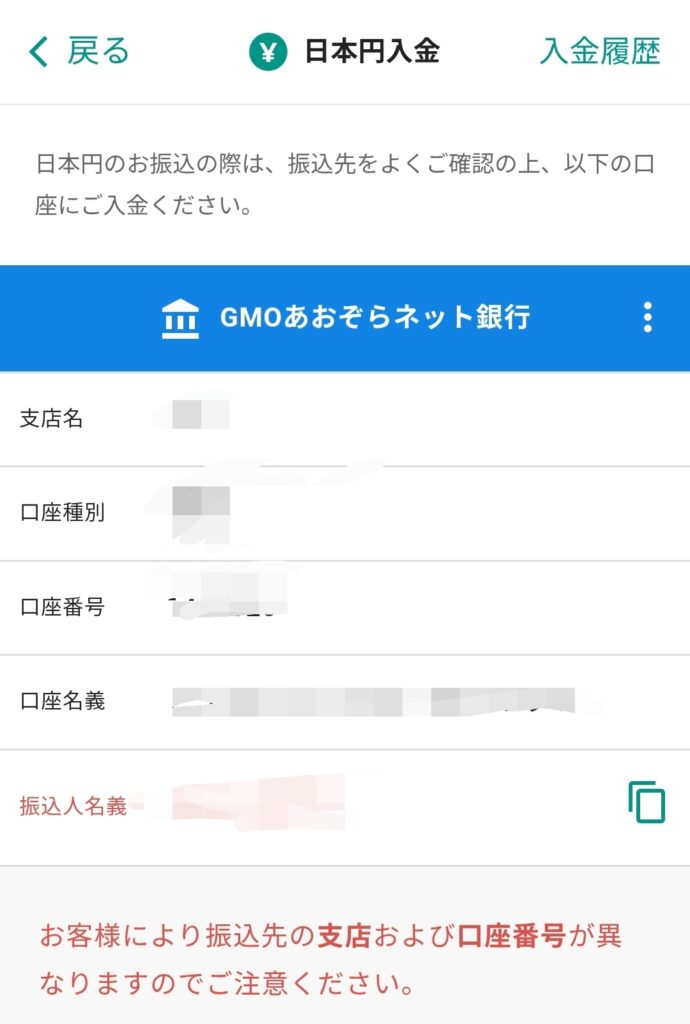This screenshot has width=690, height=1024.
Task: Open 入金履歴 deposit history
Action: pyautogui.click(x=600, y=52)
